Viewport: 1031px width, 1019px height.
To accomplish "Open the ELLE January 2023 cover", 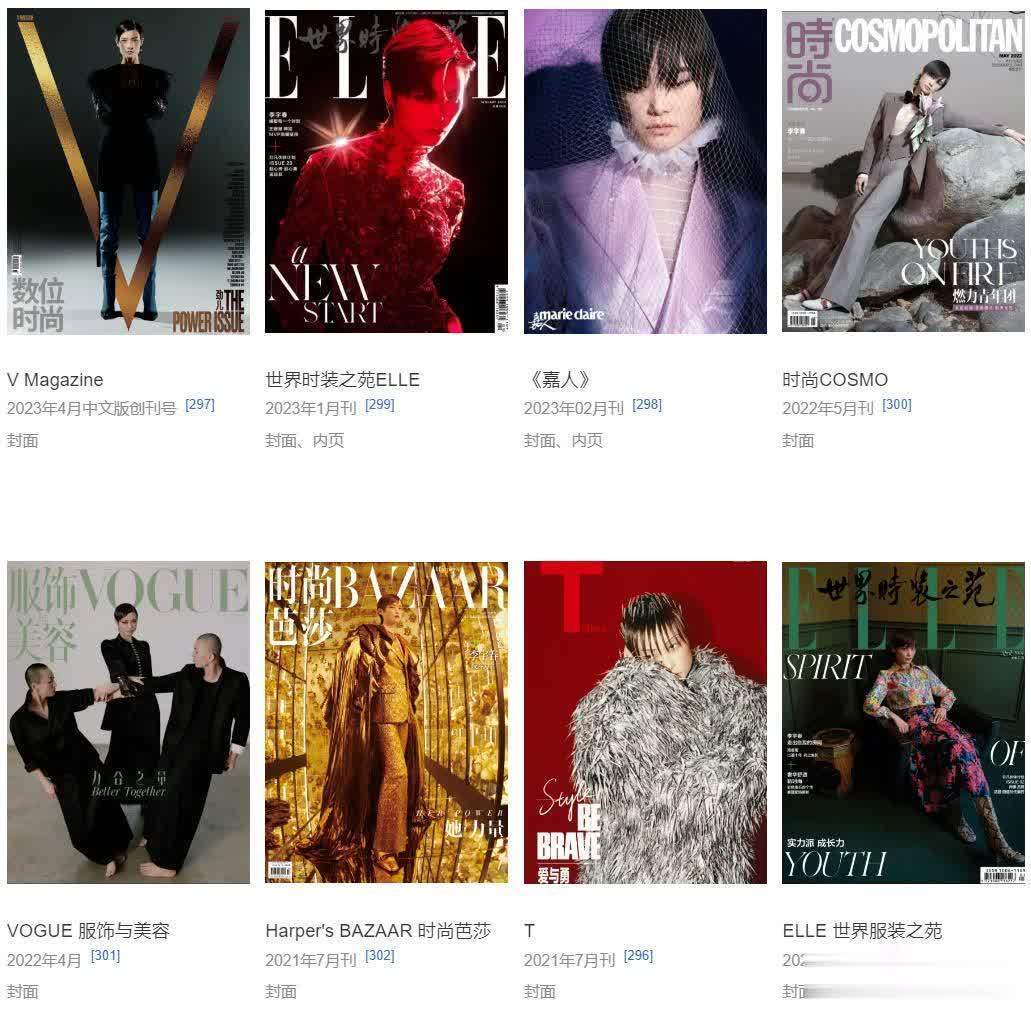I will [386, 171].
